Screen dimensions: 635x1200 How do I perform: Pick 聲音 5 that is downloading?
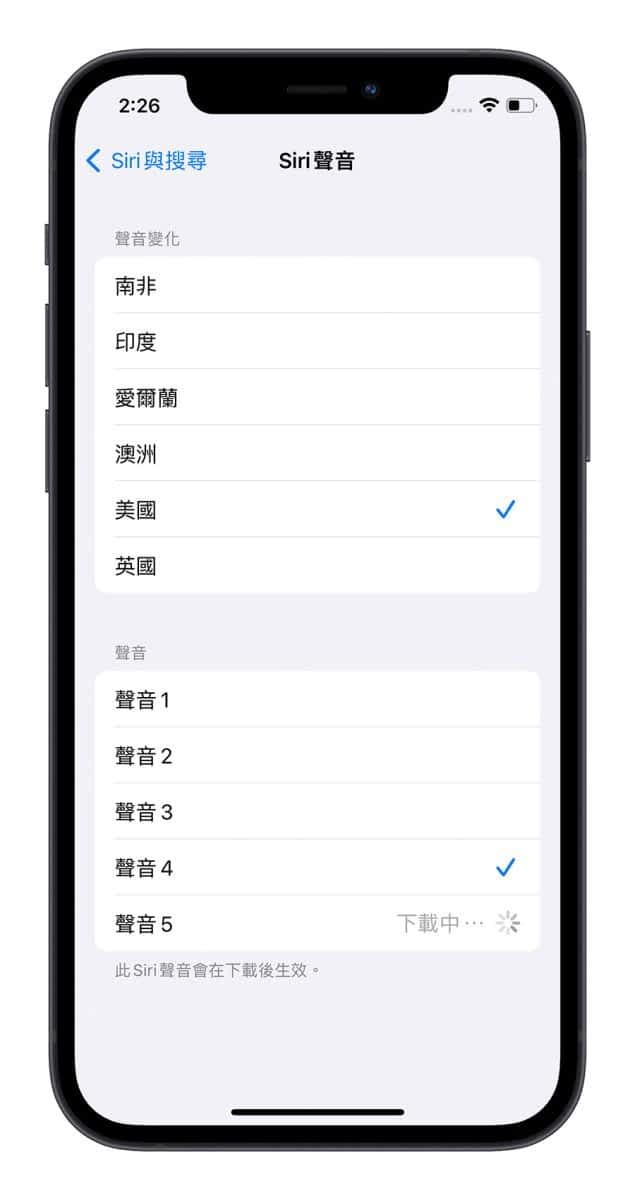(317, 924)
